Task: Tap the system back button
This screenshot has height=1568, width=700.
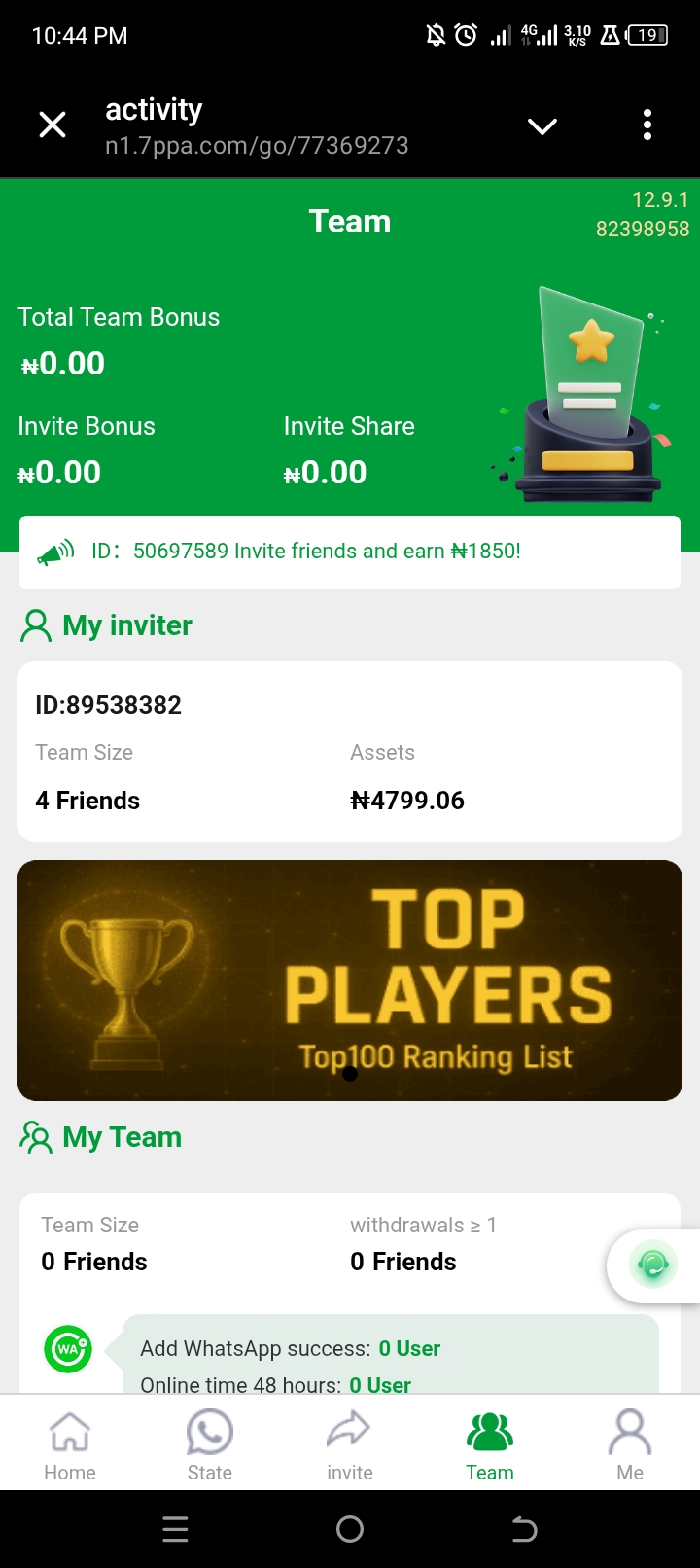Action: (524, 1530)
